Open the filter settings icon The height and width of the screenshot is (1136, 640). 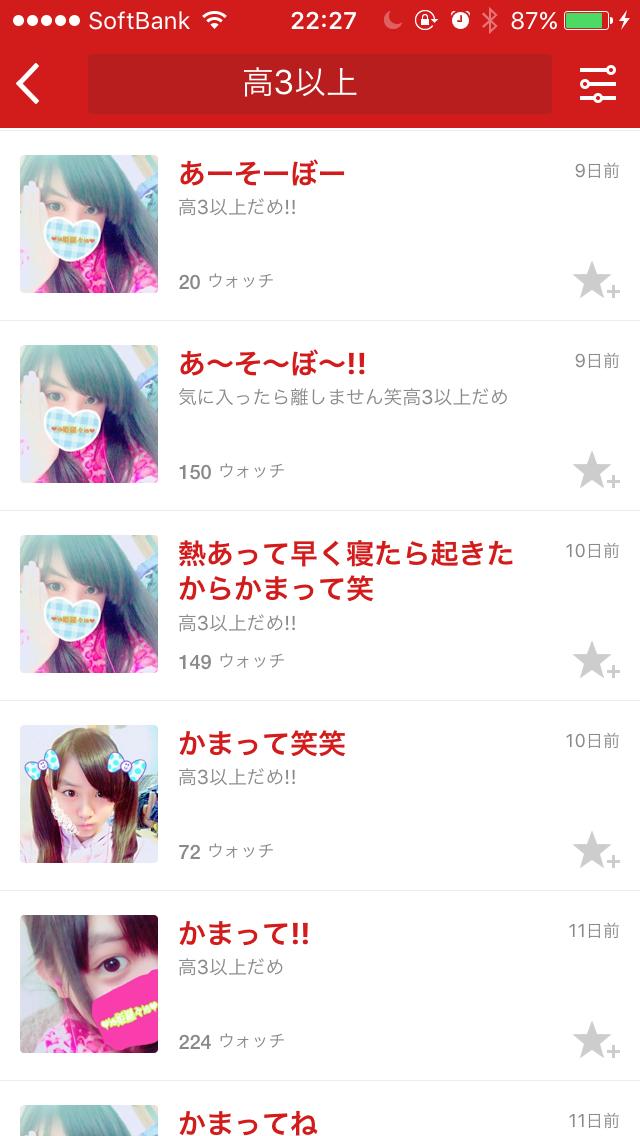tap(597, 84)
